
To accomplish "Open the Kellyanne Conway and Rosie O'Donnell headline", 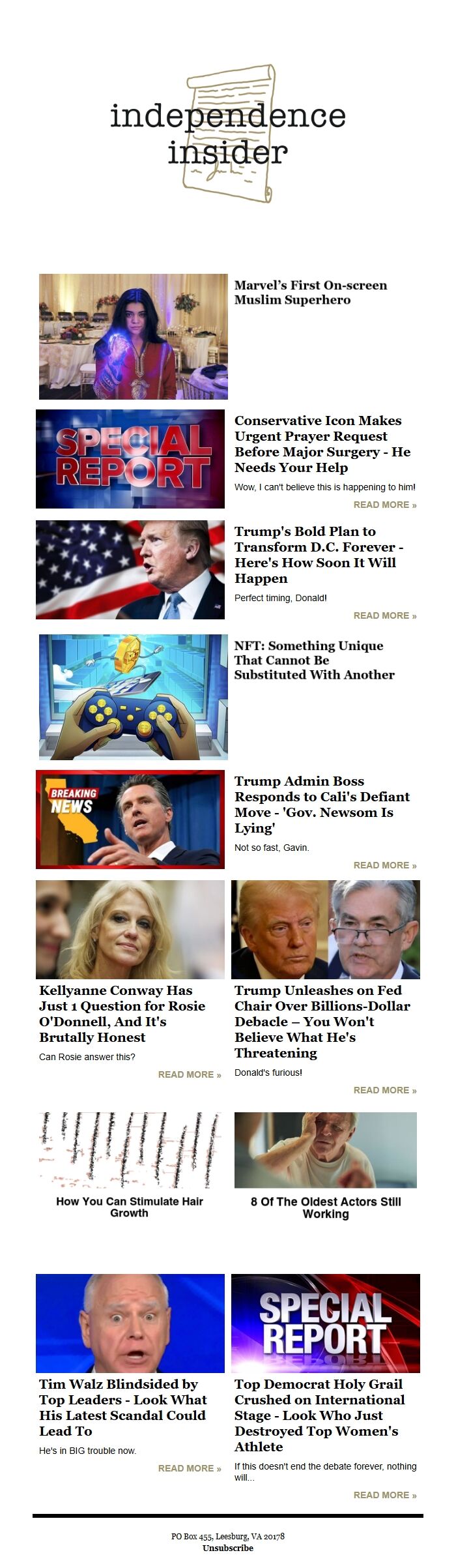I will [x=122, y=1013].
